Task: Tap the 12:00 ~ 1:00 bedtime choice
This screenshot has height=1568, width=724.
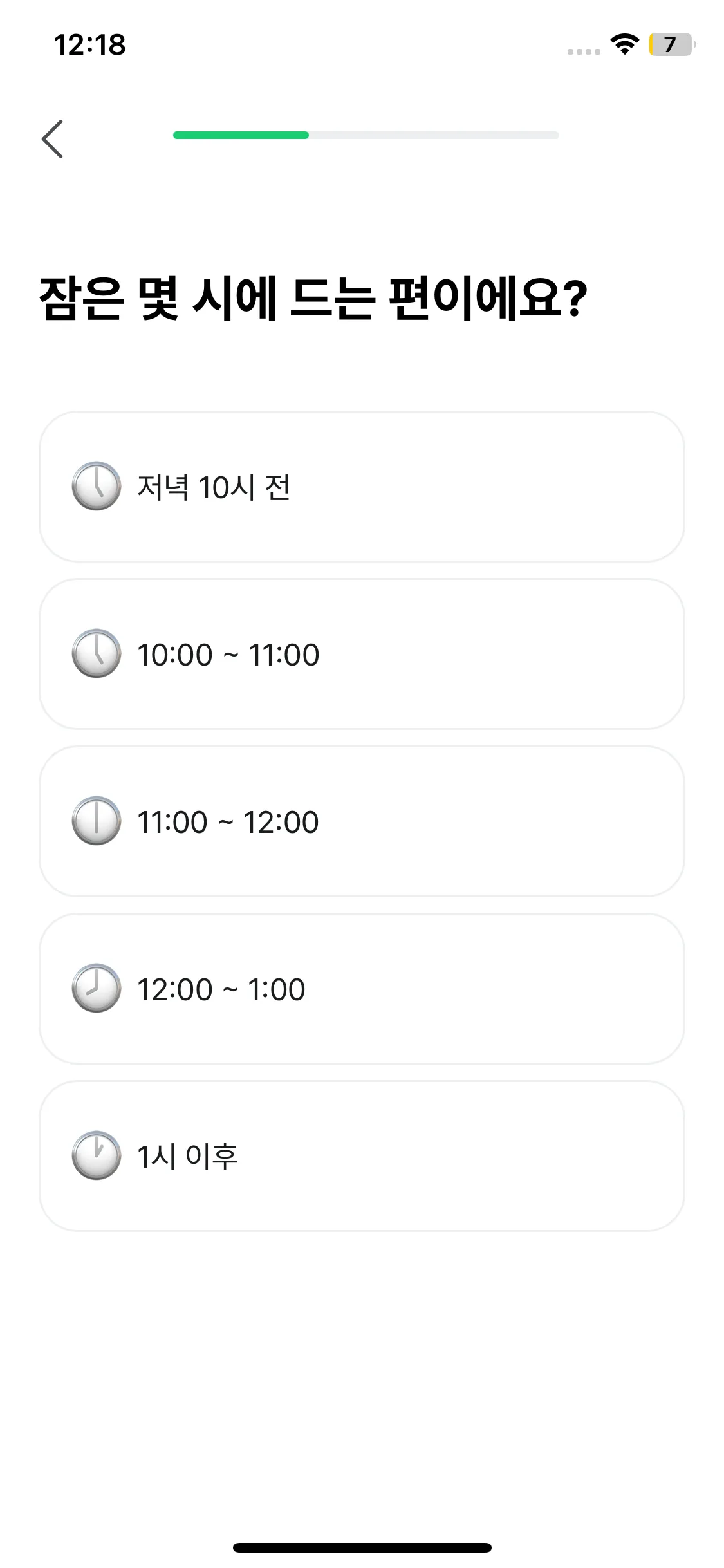Action: point(362,989)
